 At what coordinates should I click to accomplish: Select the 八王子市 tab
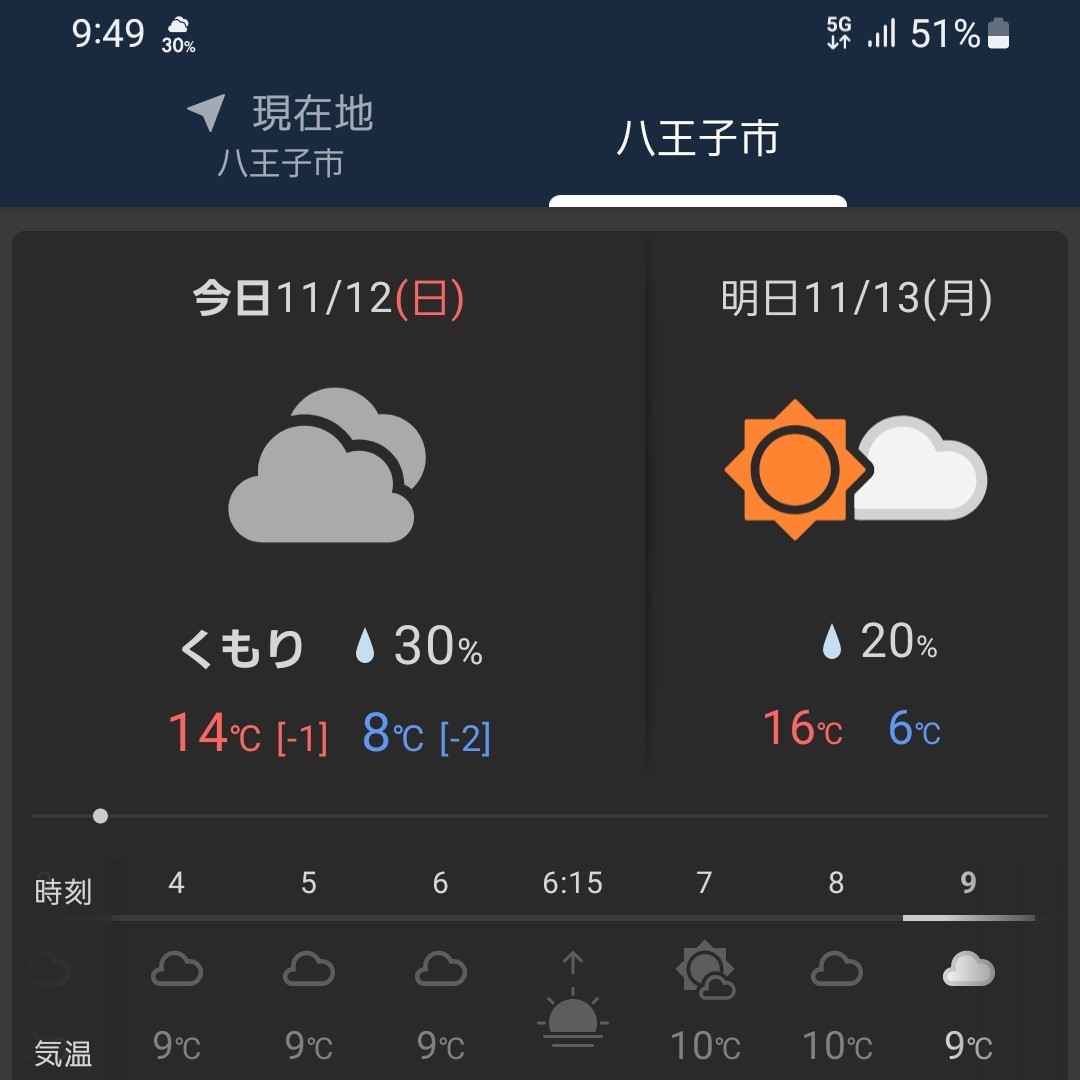click(x=697, y=138)
